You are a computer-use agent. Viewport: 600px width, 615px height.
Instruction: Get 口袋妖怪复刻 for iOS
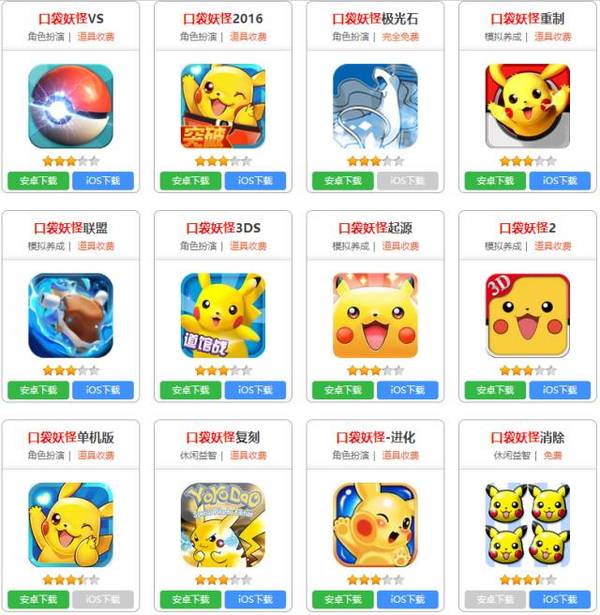(x=255, y=599)
